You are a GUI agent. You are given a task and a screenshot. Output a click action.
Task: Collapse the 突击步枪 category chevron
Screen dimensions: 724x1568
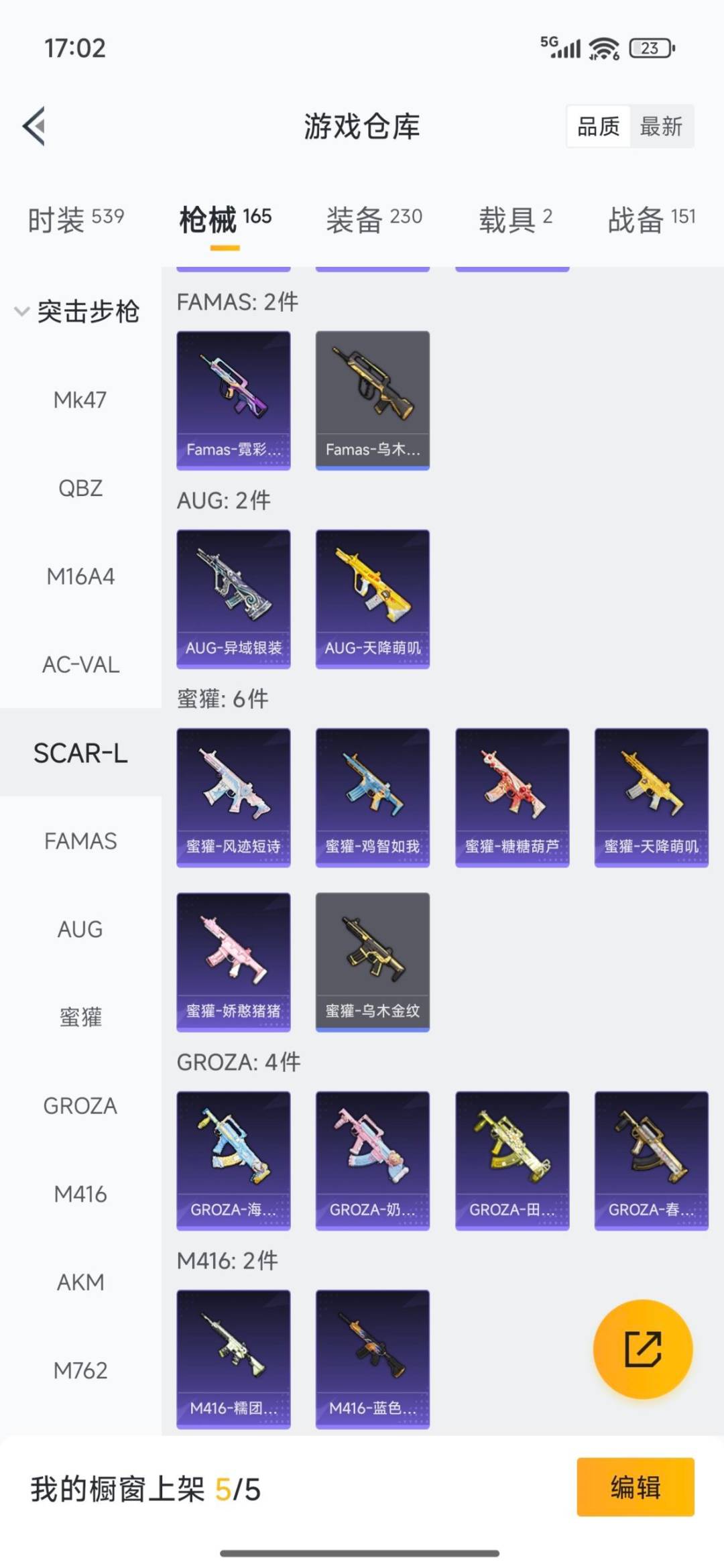[20, 310]
